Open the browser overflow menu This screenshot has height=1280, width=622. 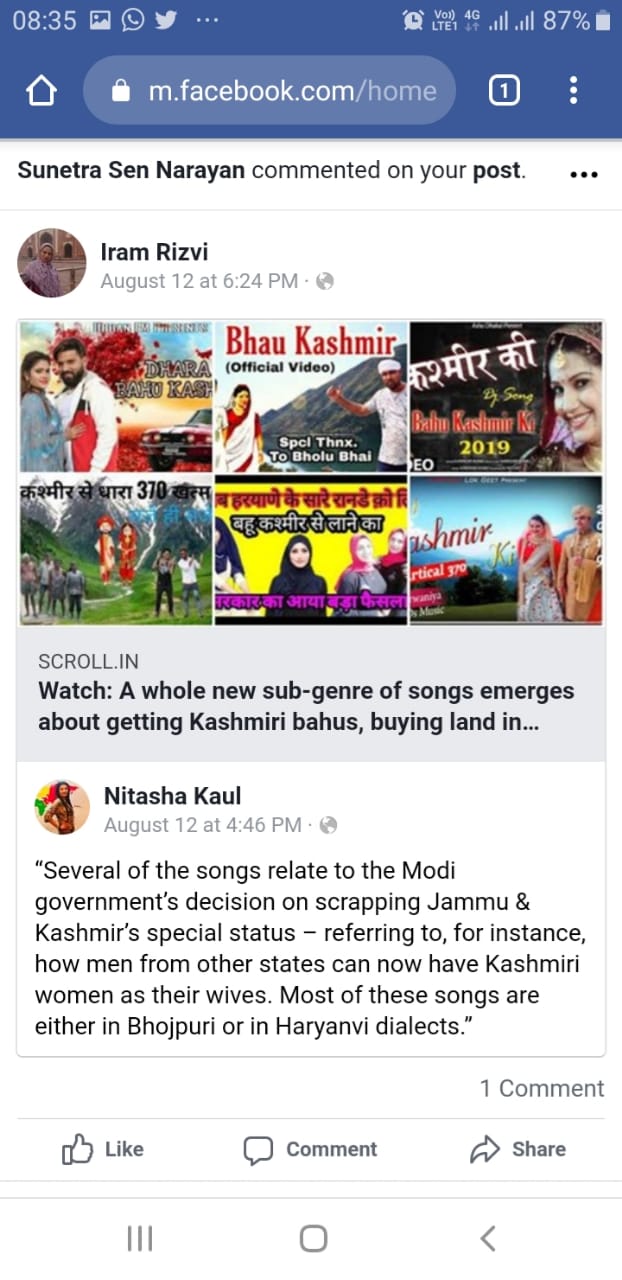[573, 91]
